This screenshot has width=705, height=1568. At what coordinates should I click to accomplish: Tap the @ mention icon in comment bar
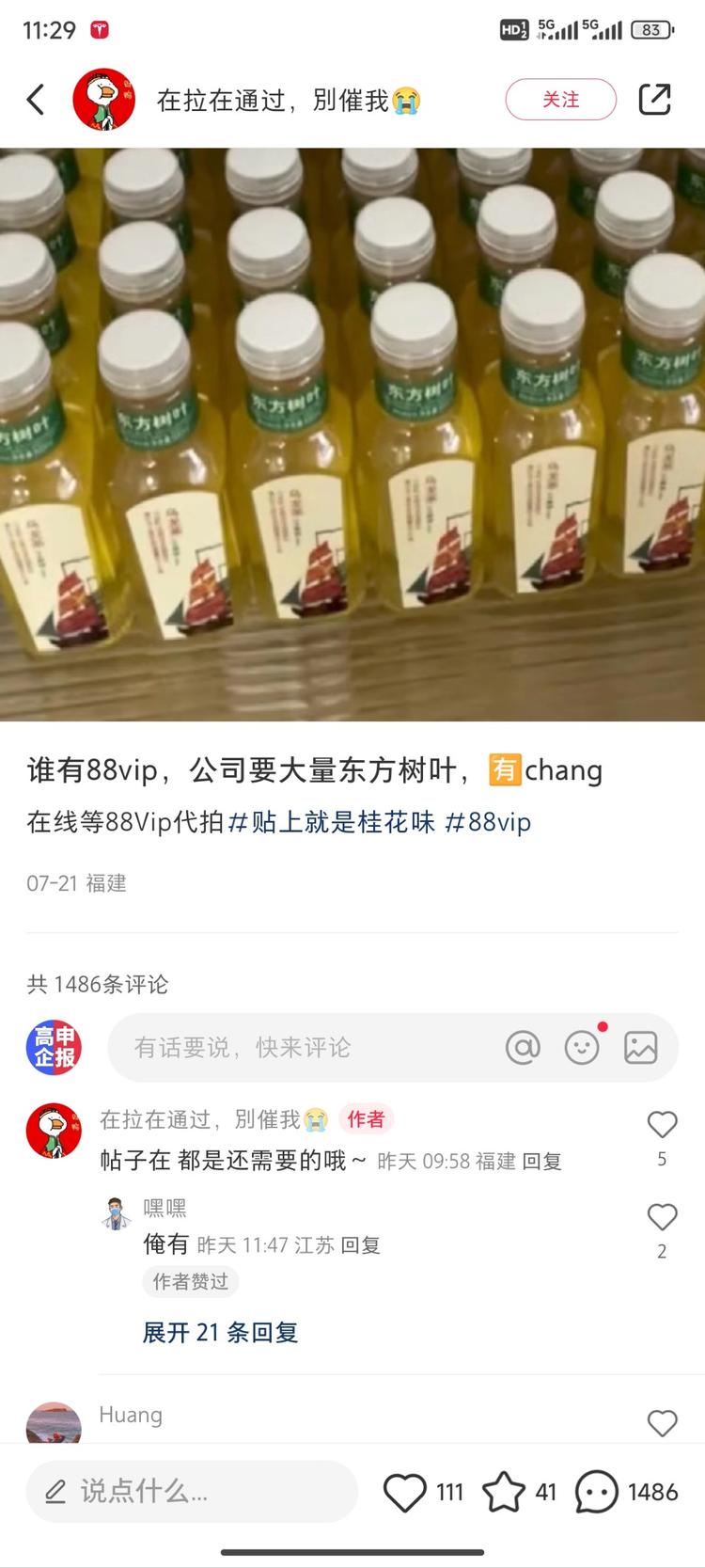(x=523, y=1047)
